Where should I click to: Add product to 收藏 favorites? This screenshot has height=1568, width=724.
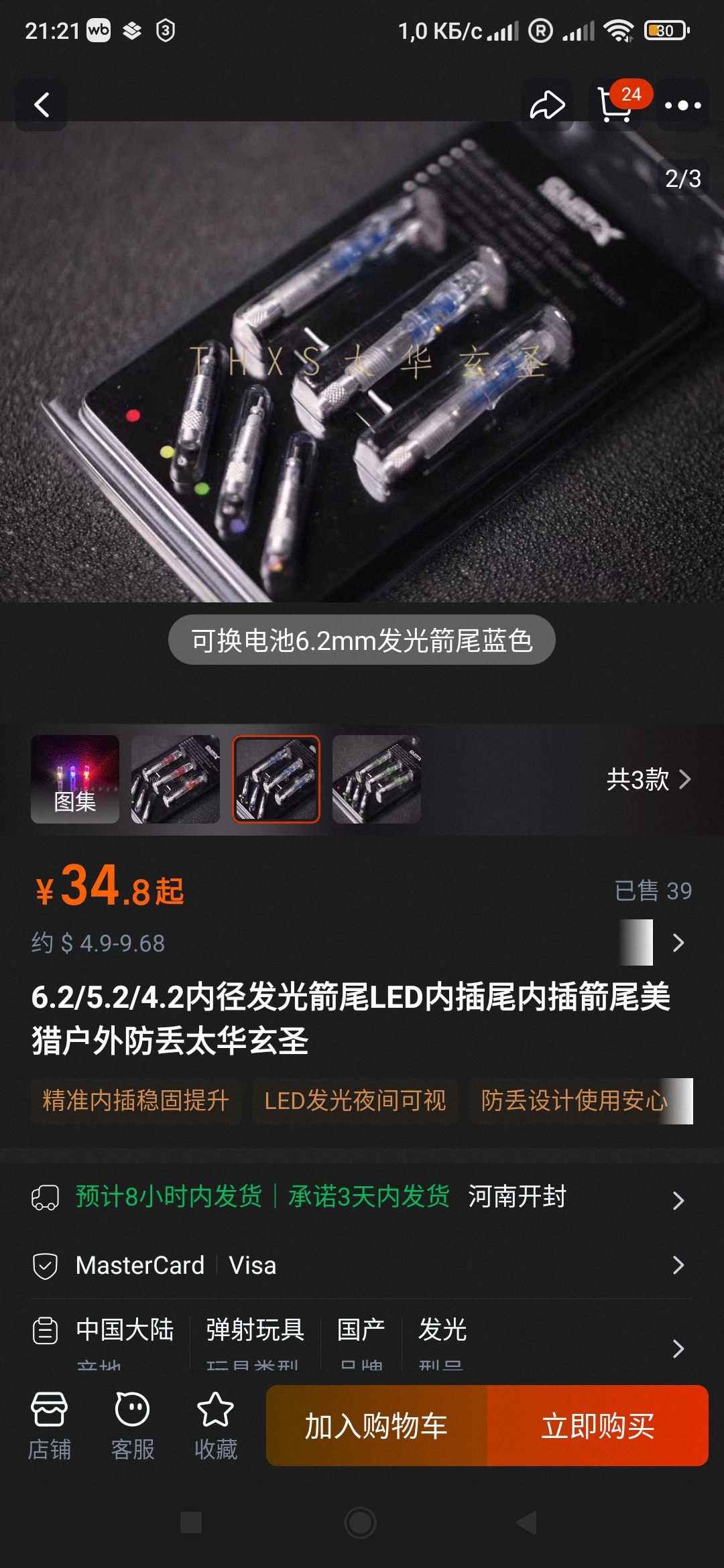coord(215,1425)
